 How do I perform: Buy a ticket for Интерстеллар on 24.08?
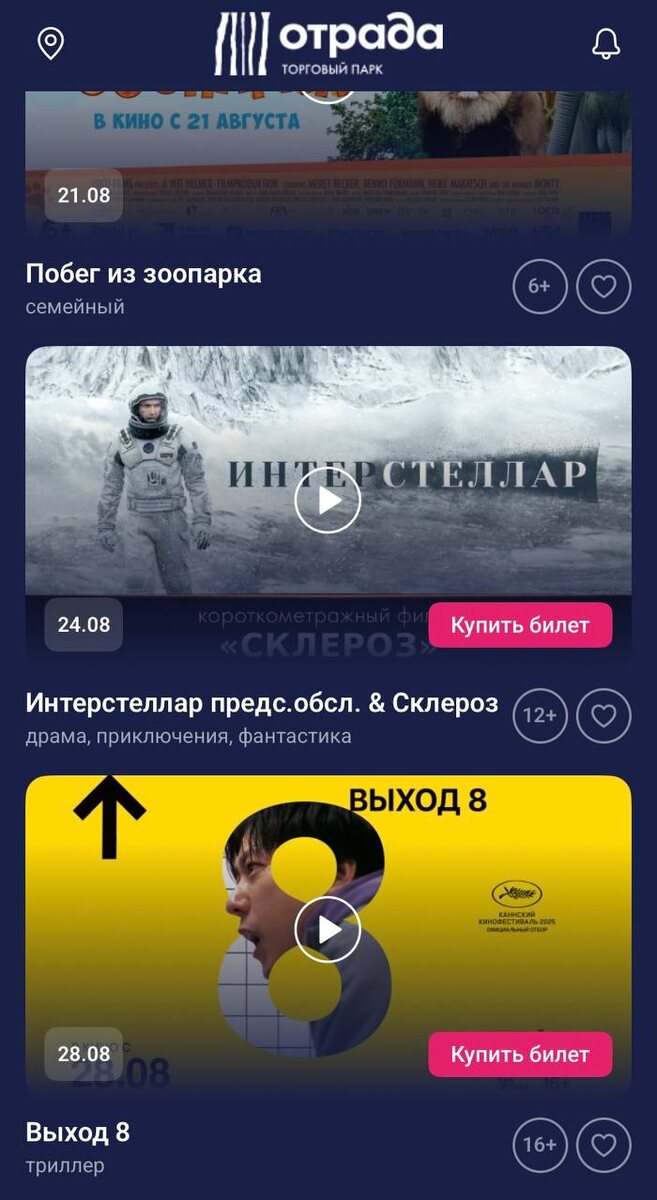pos(520,626)
